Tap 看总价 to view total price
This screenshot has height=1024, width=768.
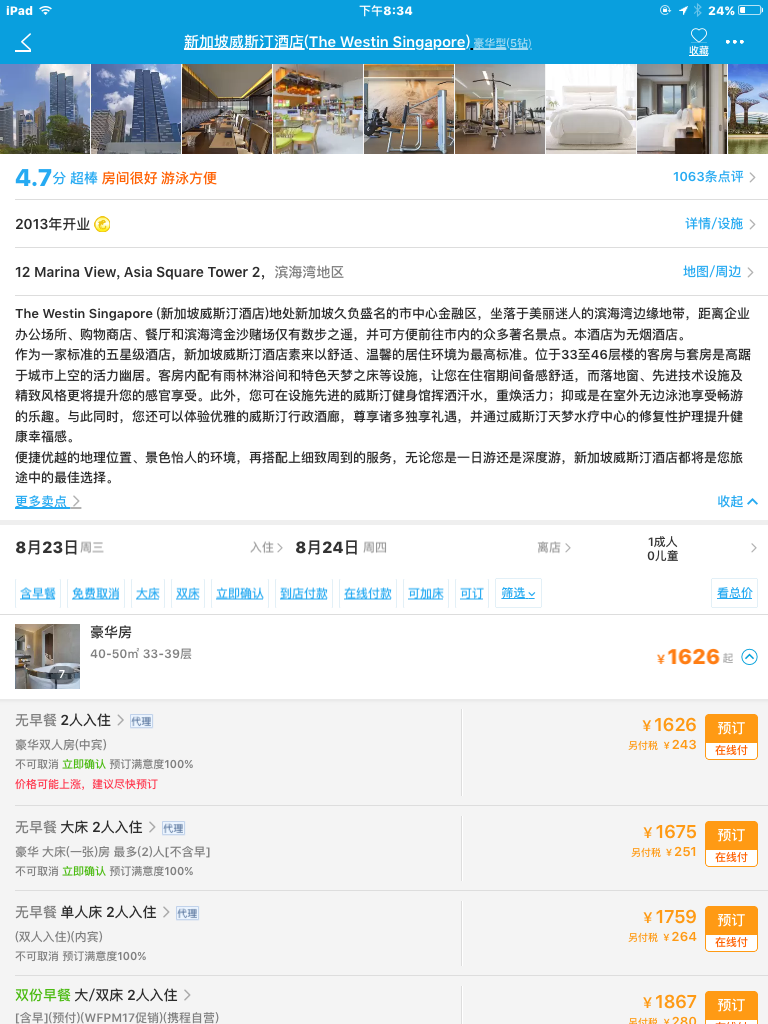click(x=734, y=593)
